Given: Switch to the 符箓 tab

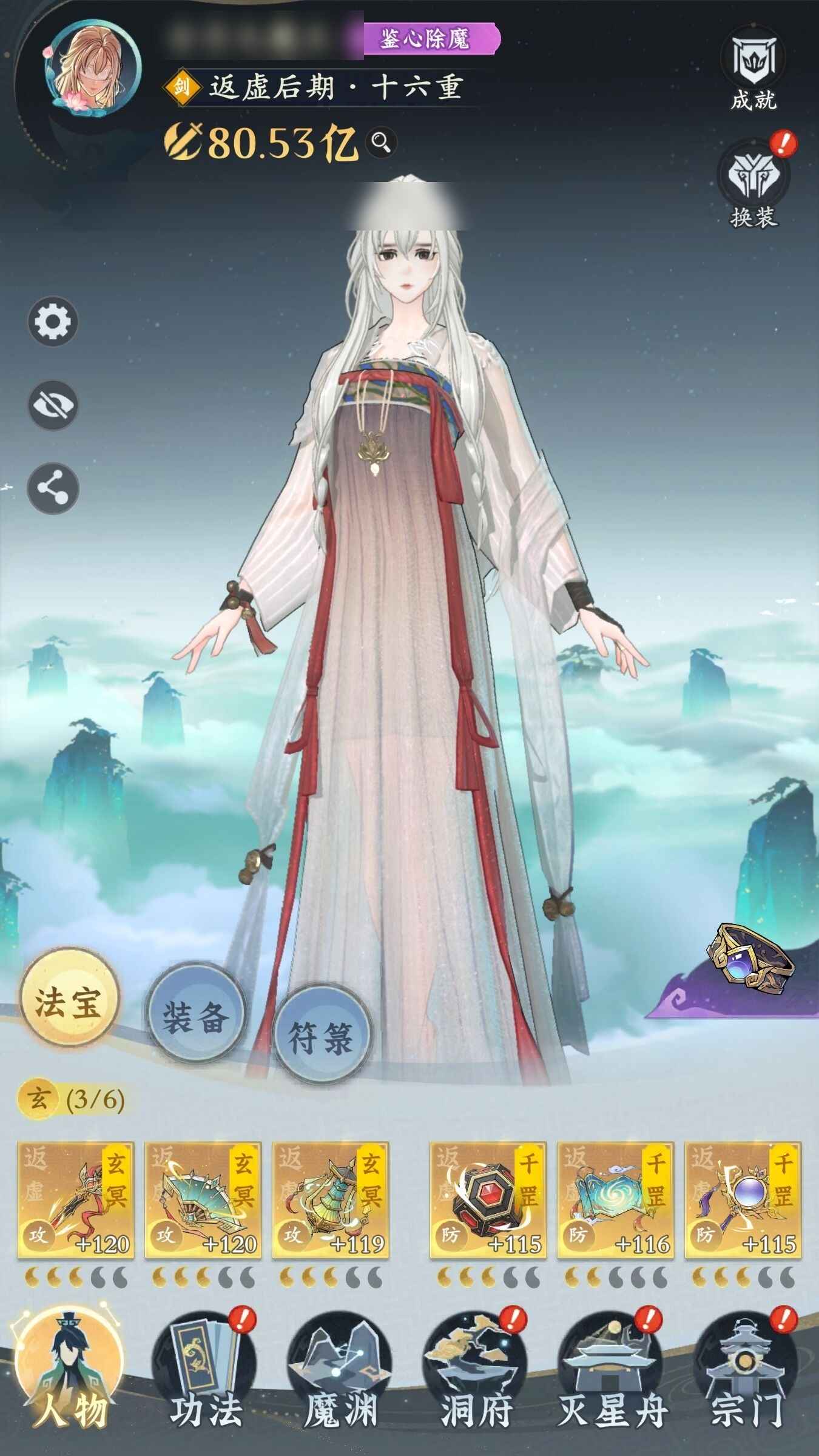Looking at the screenshot, I should [320, 1037].
